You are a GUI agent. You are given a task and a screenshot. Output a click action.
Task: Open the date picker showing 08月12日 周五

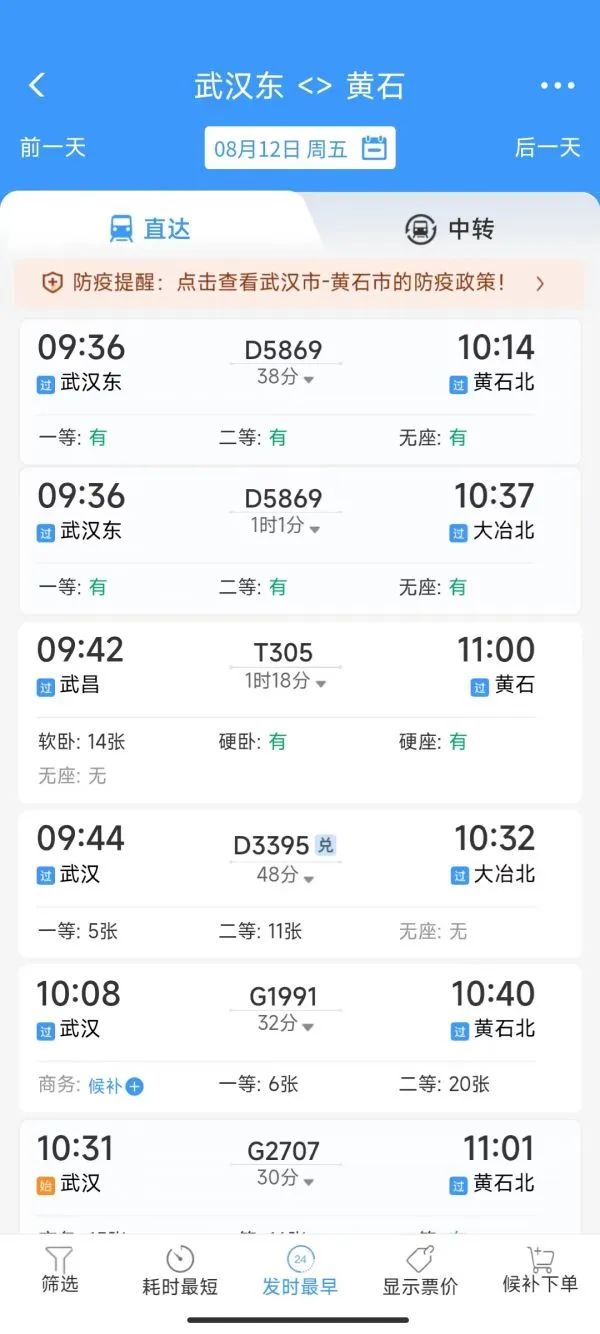(x=300, y=149)
